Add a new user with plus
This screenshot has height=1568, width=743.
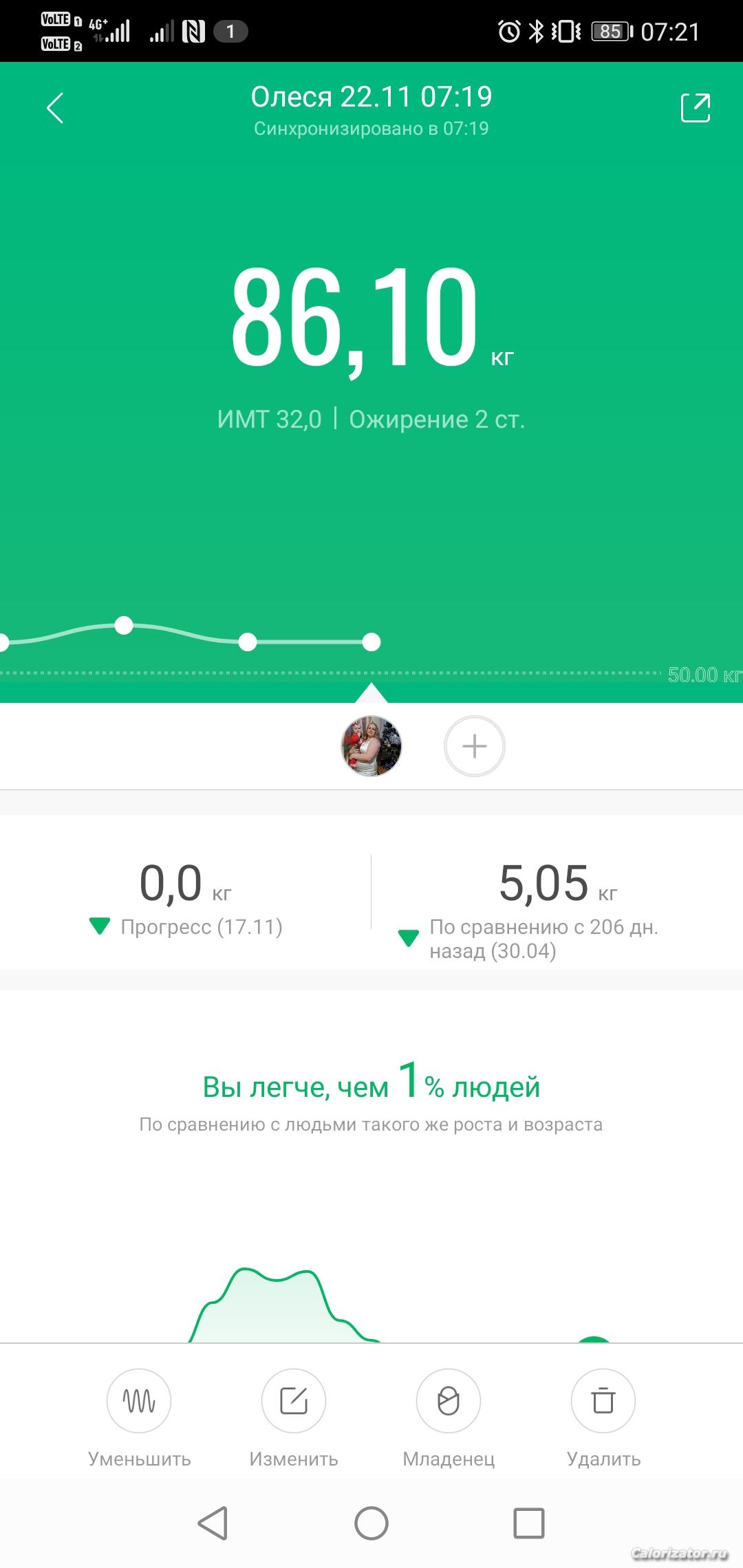tap(475, 746)
